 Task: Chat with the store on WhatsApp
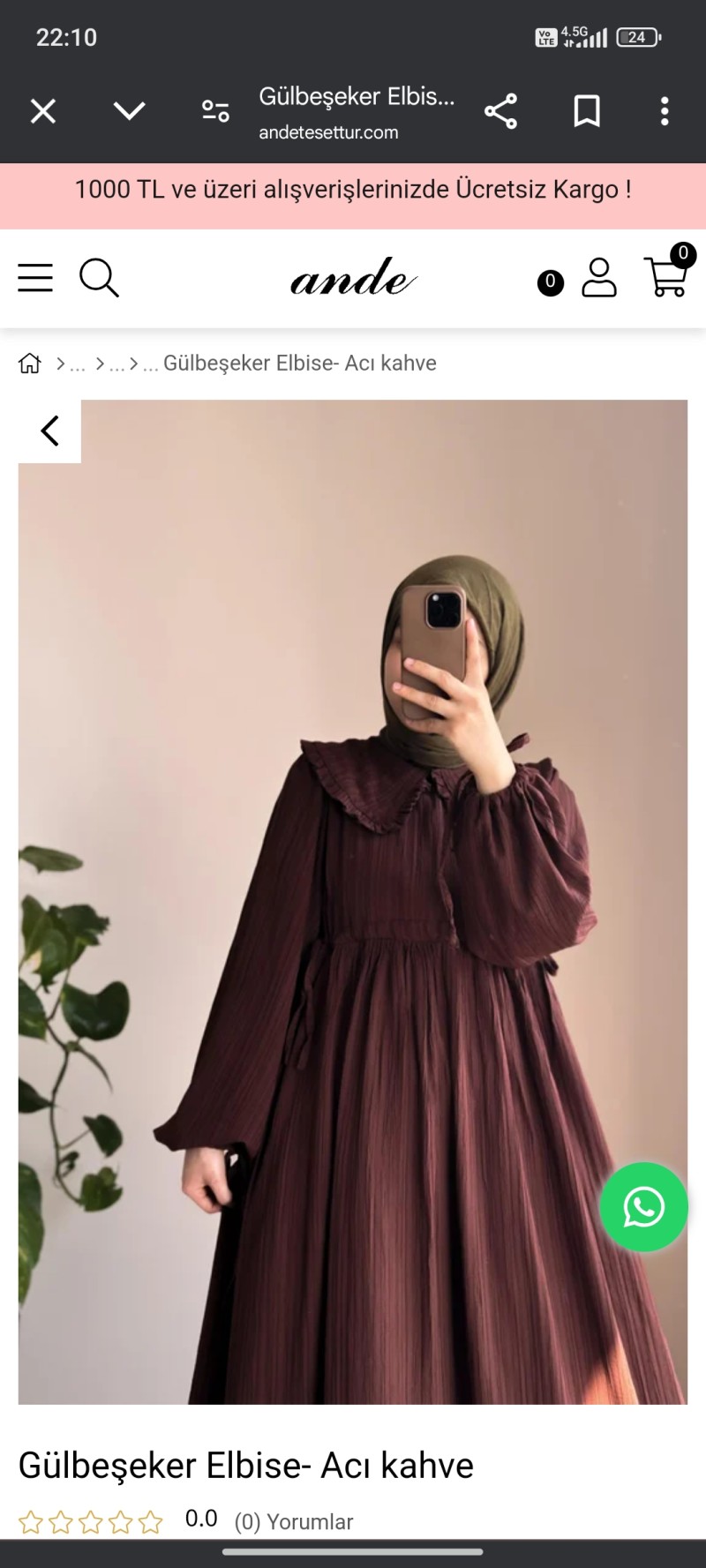(643, 1207)
